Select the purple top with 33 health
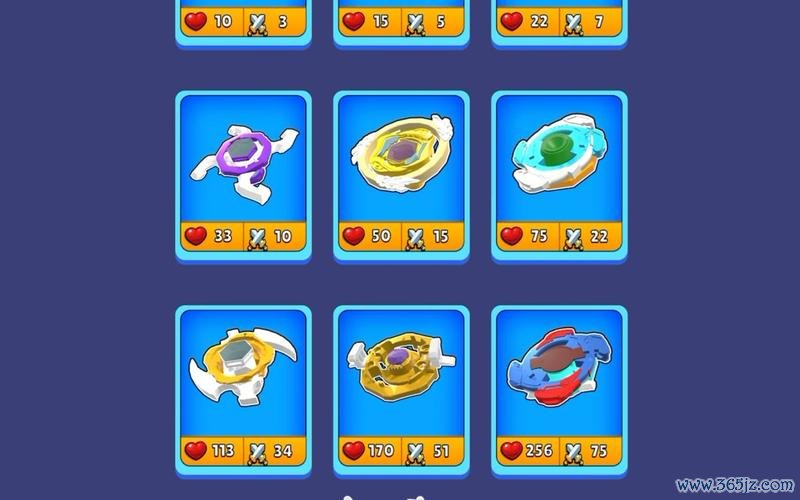 pos(243,172)
